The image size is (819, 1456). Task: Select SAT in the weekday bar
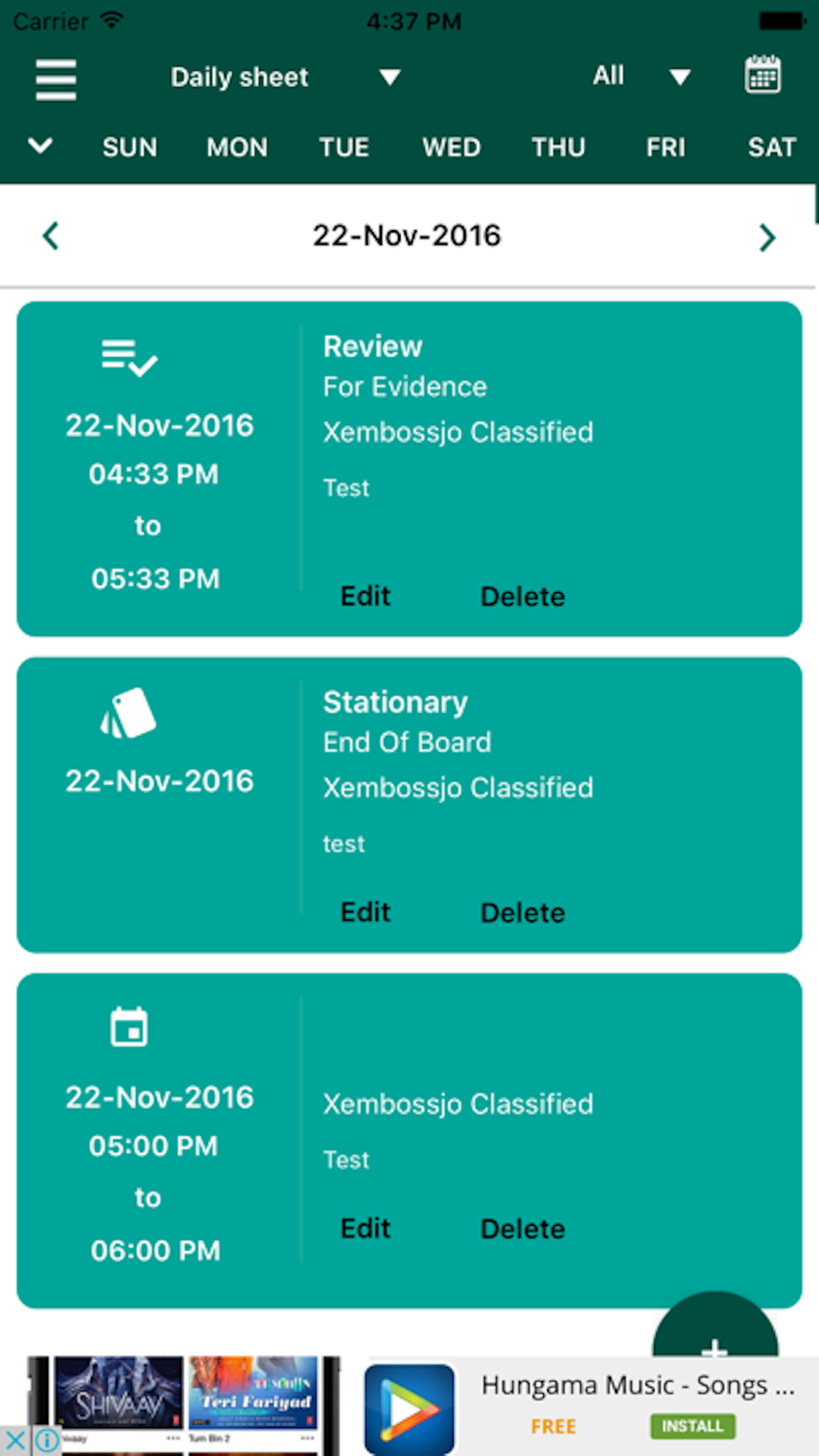pyautogui.click(x=771, y=147)
